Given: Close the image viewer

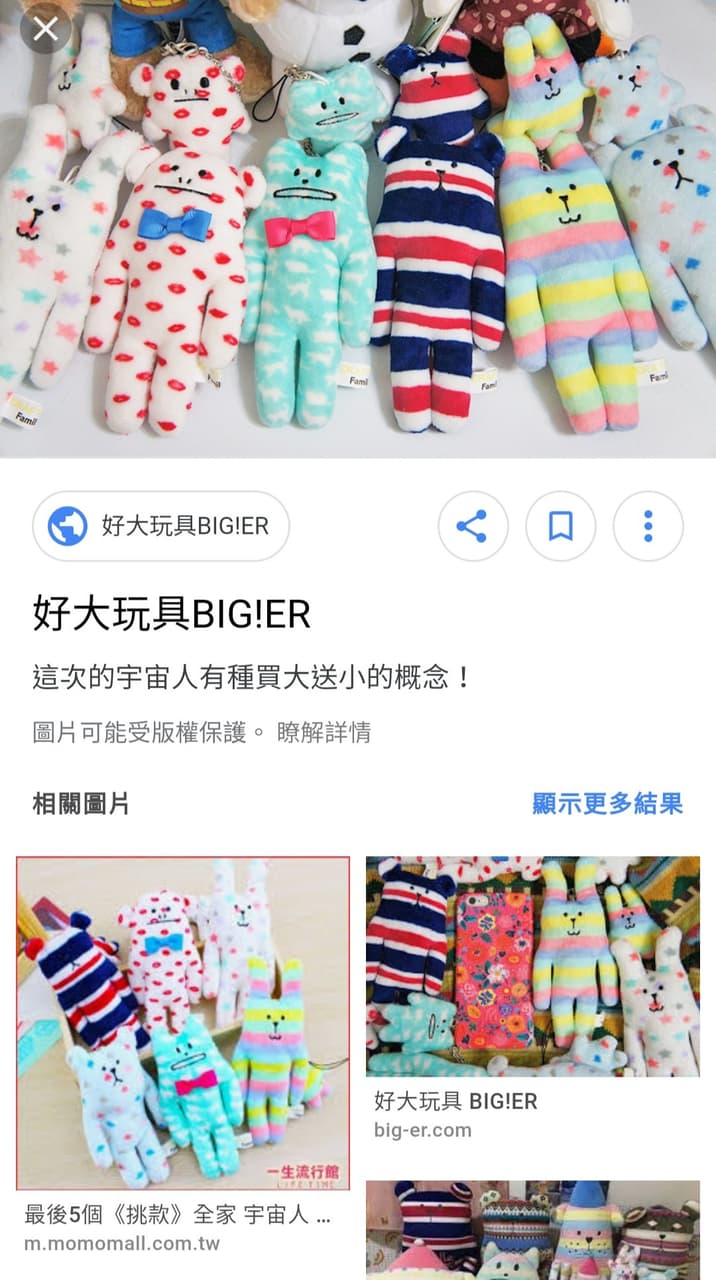Looking at the screenshot, I should [x=45, y=29].
